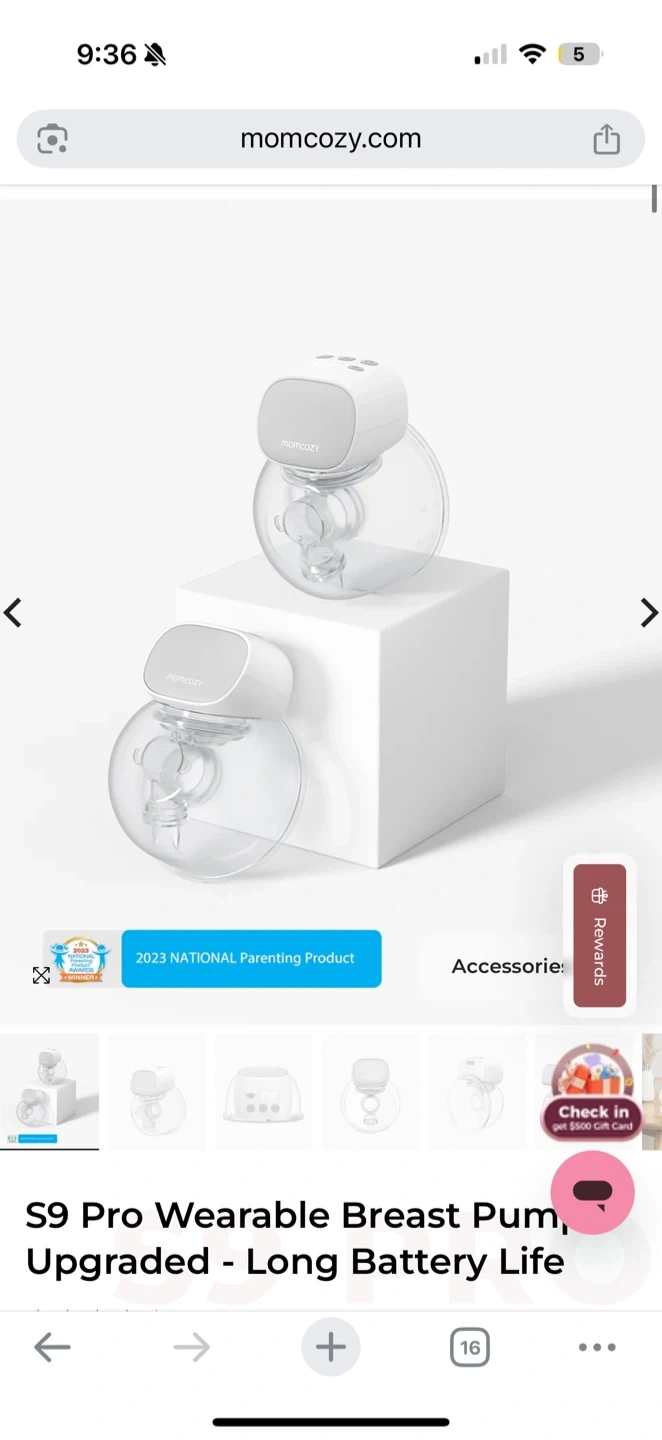This screenshot has height=1440, width=662.
Task: Select the fourth product thumbnail
Action: click(370, 1092)
